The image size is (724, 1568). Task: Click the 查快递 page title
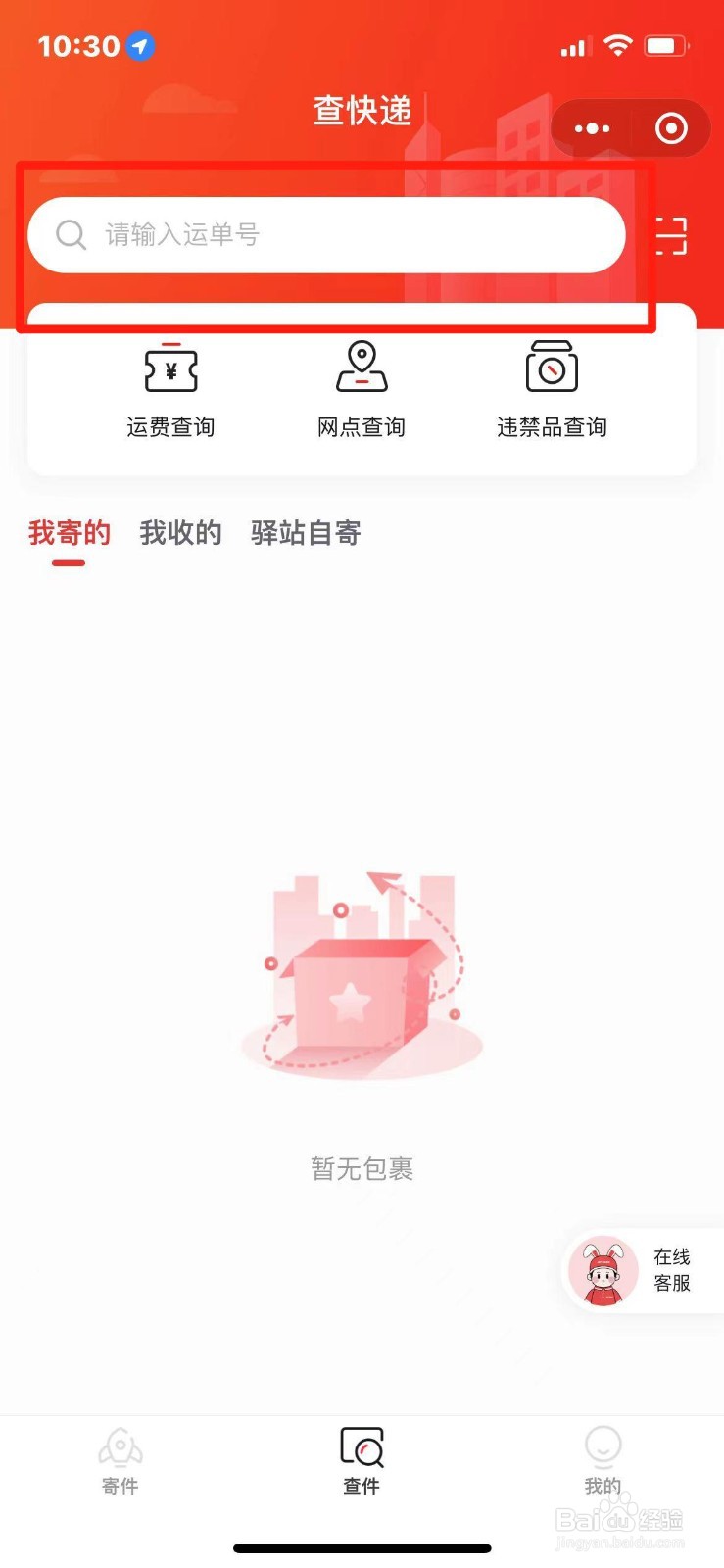pyautogui.click(x=362, y=112)
